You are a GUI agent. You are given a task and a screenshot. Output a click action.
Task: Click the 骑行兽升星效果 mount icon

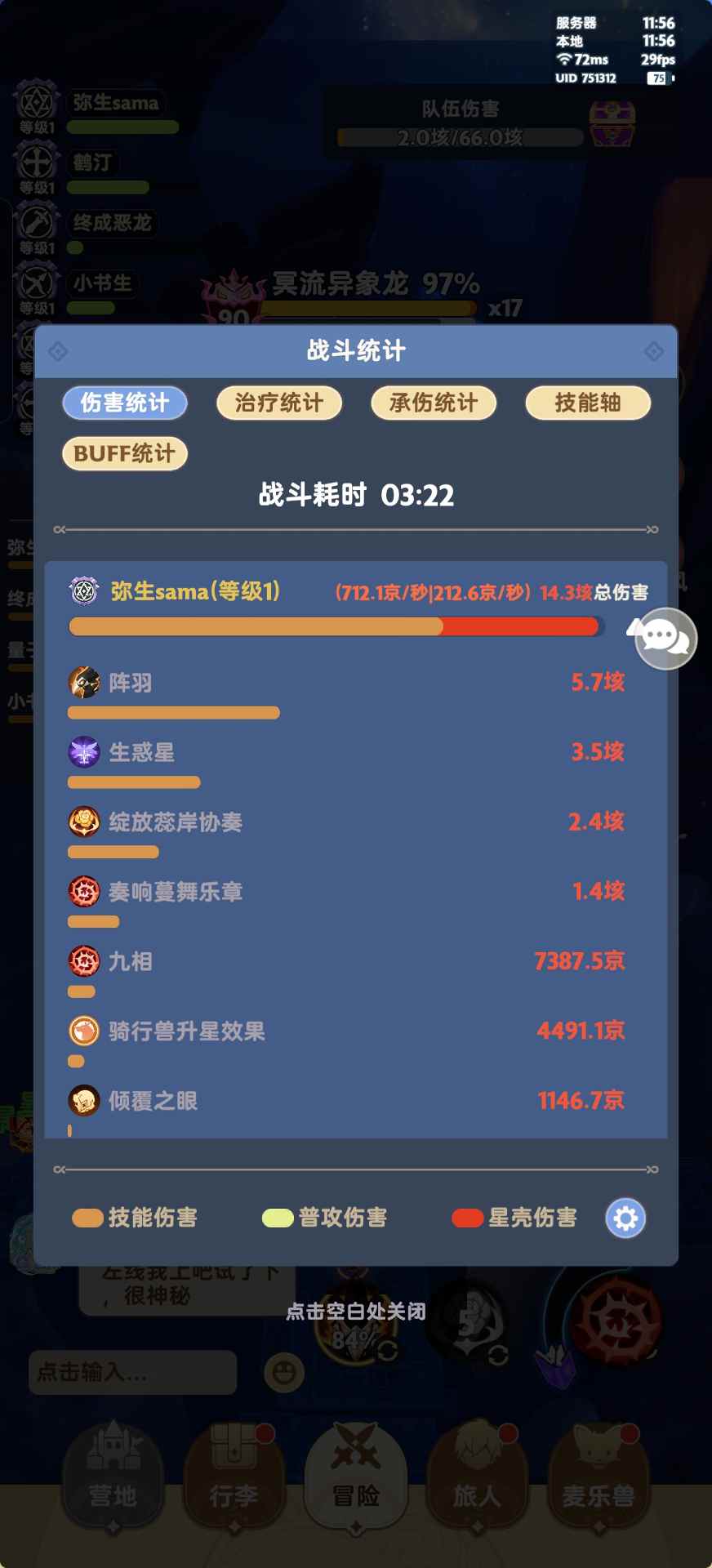pyautogui.click(x=82, y=1031)
